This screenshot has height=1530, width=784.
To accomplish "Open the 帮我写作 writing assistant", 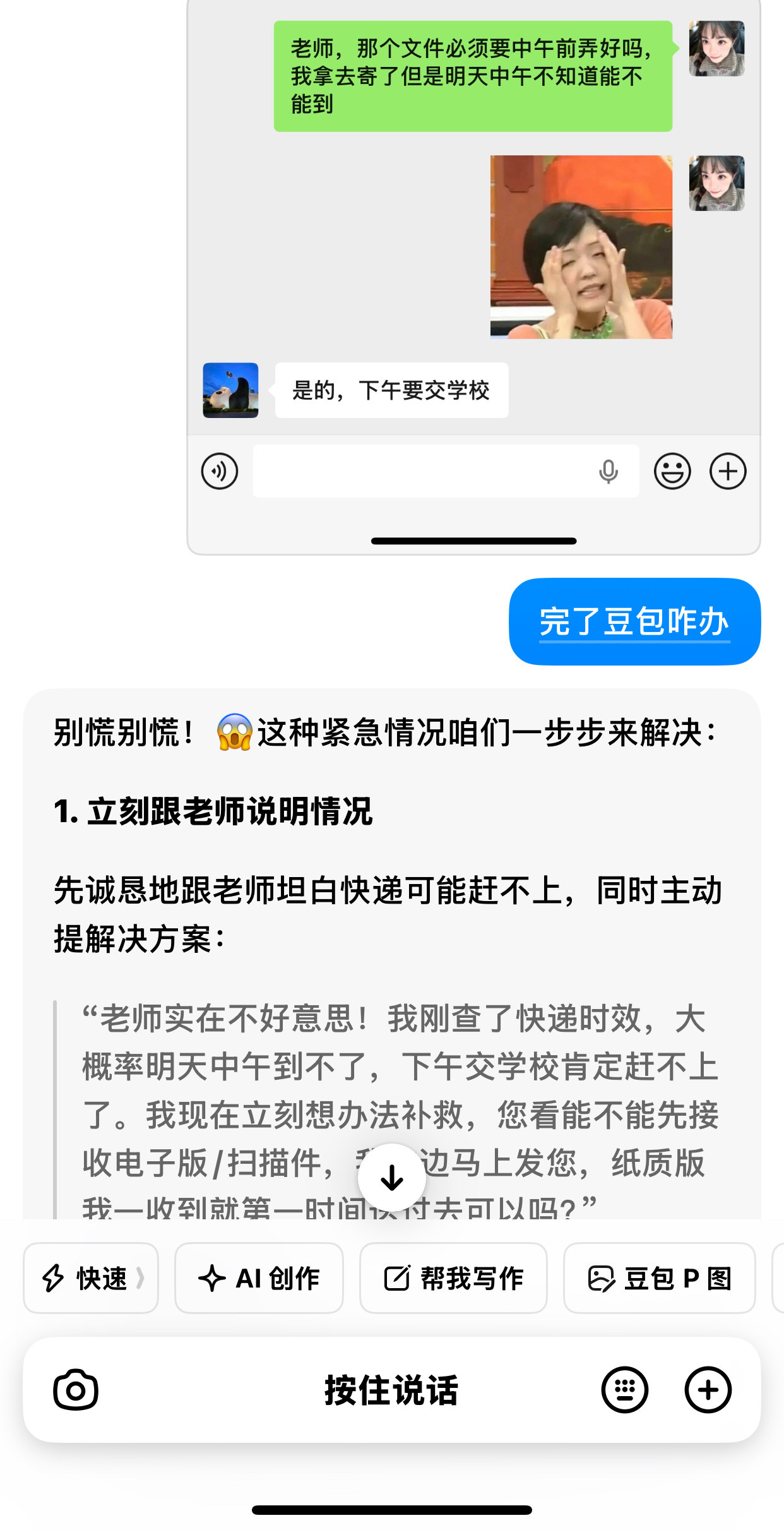I will coord(454,1278).
